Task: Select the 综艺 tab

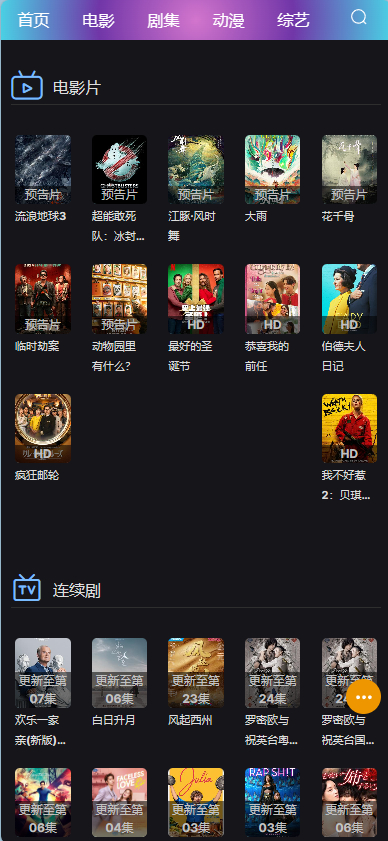Action: (x=293, y=20)
